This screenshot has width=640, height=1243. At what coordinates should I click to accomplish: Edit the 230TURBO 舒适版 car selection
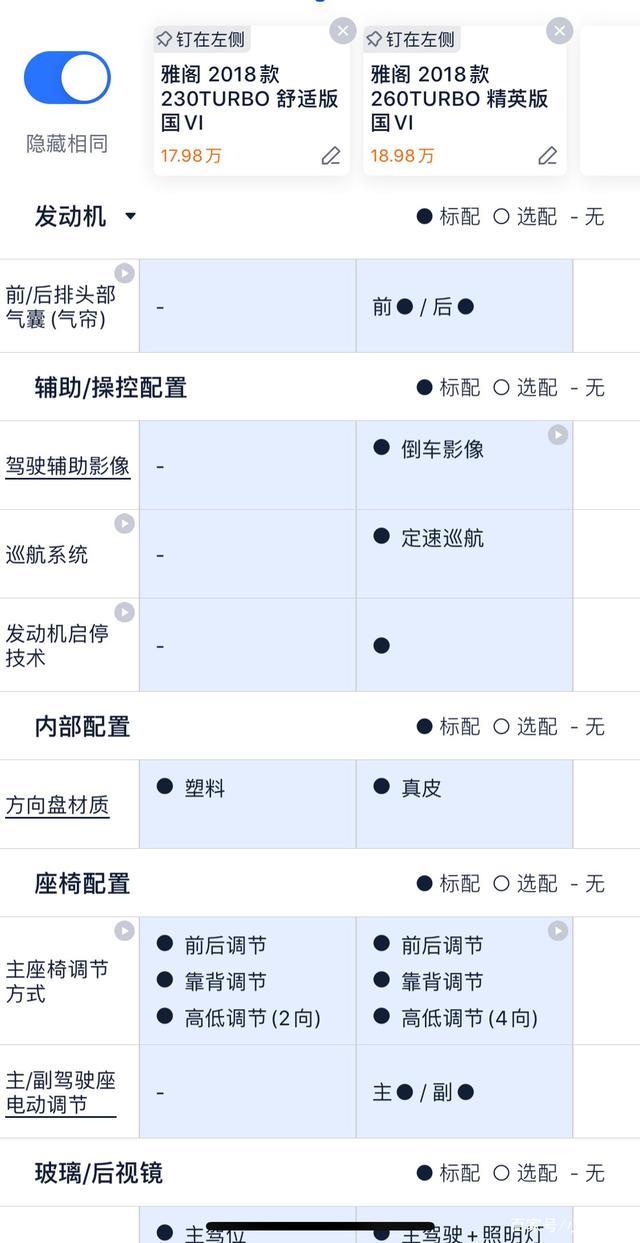331,156
